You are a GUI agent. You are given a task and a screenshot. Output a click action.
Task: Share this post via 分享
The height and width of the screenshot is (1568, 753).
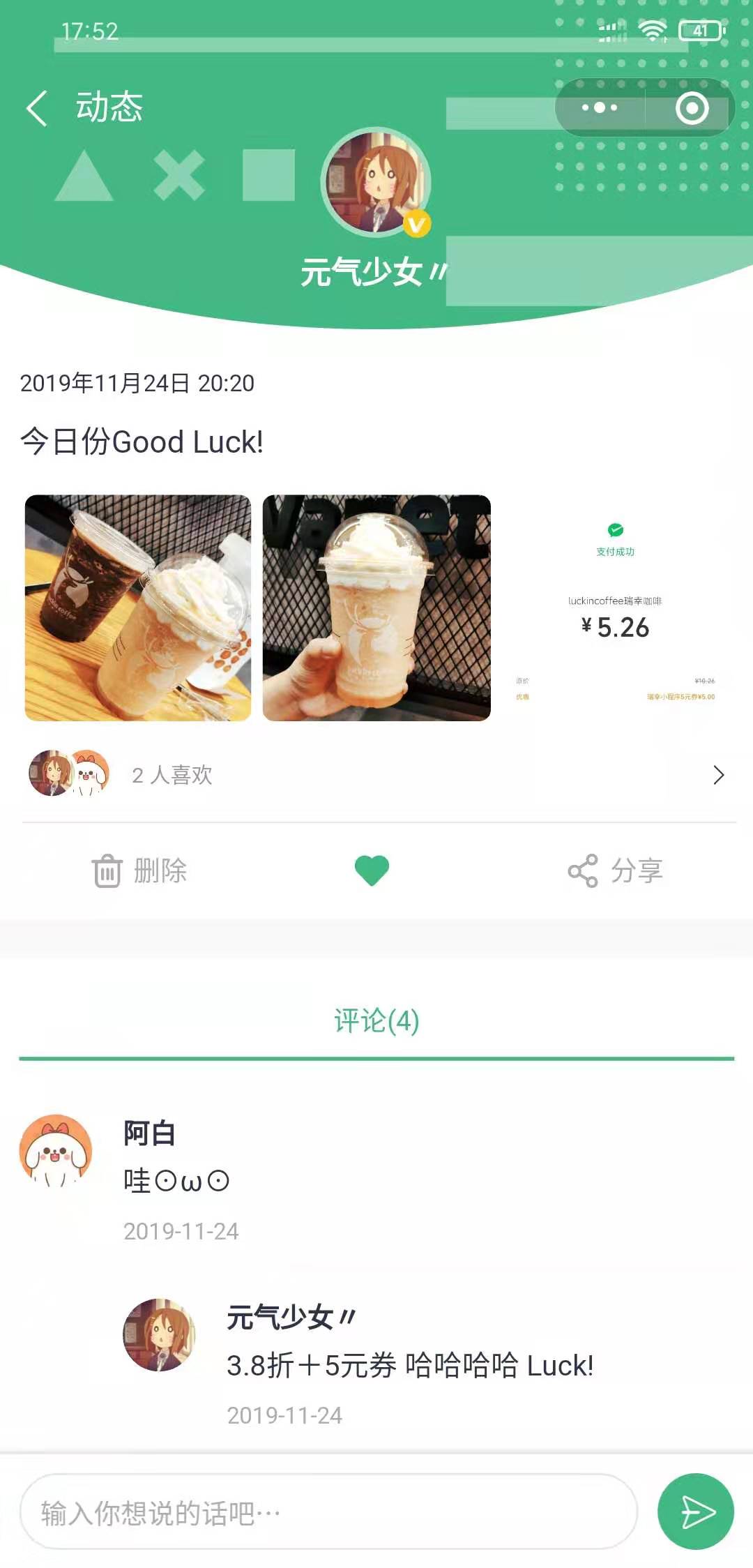pyautogui.click(x=615, y=870)
